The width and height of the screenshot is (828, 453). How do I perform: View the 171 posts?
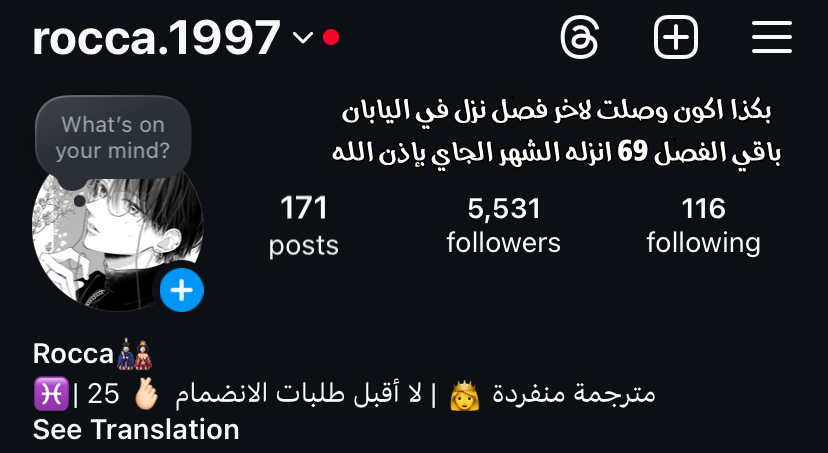click(x=303, y=226)
